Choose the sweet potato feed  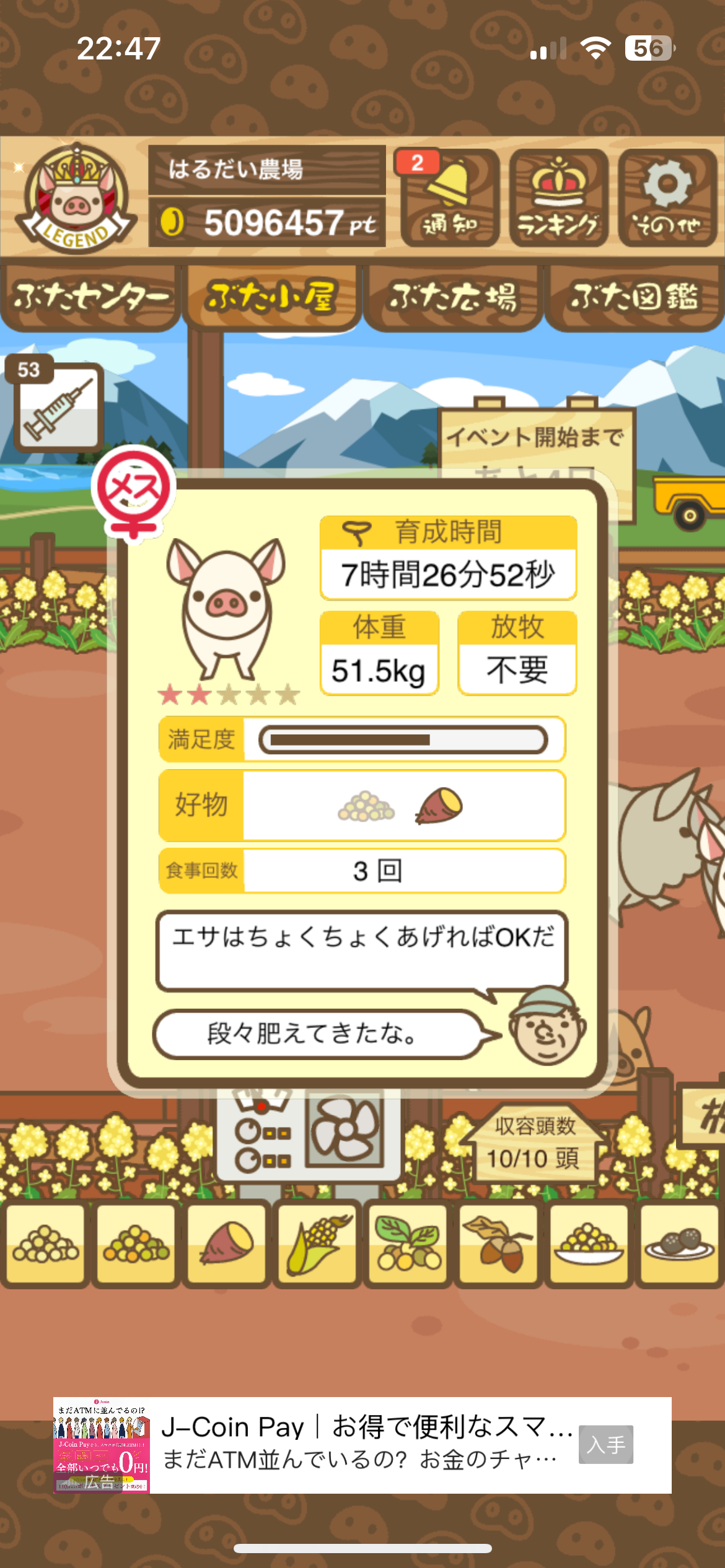click(226, 1244)
